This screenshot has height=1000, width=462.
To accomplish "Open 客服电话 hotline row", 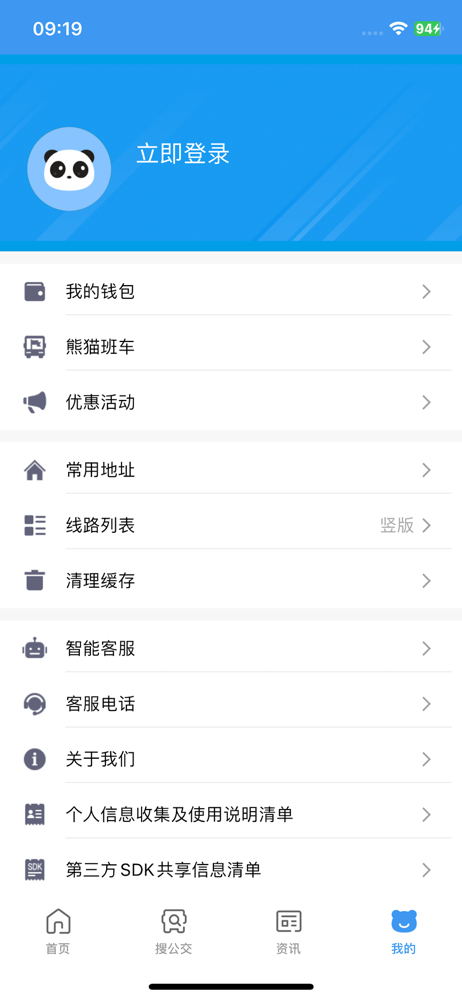I will tap(231, 704).
